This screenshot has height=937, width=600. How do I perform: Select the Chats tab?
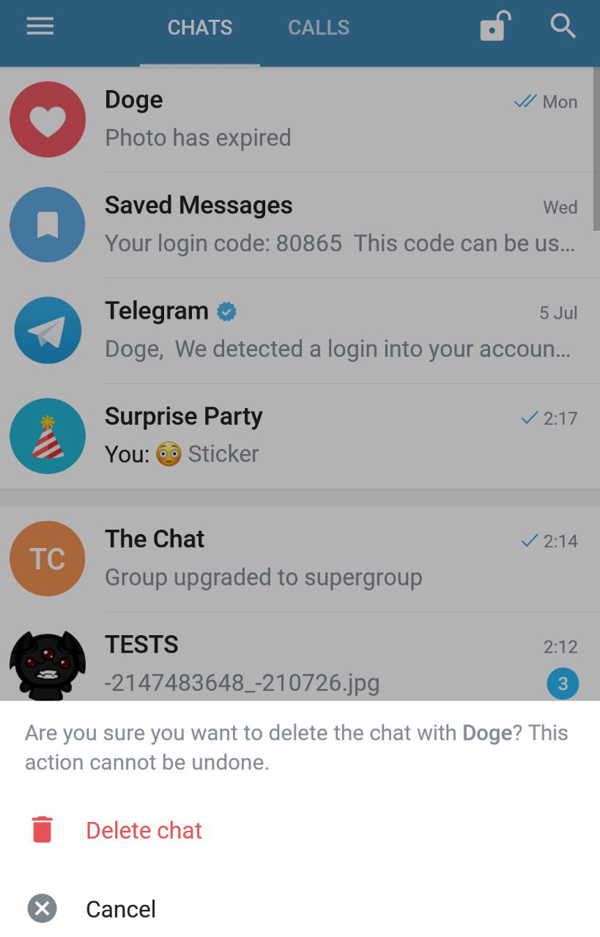point(199,28)
